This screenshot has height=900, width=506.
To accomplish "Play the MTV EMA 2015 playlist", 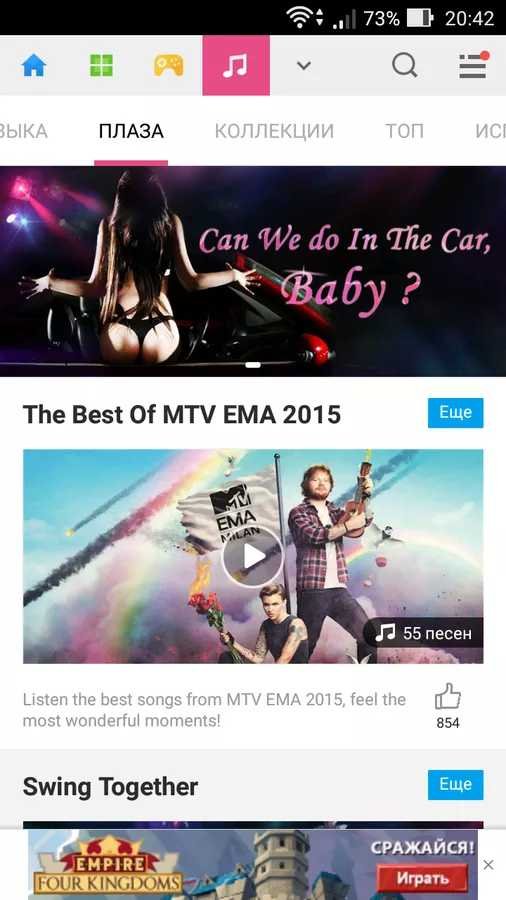I will coord(253,556).
